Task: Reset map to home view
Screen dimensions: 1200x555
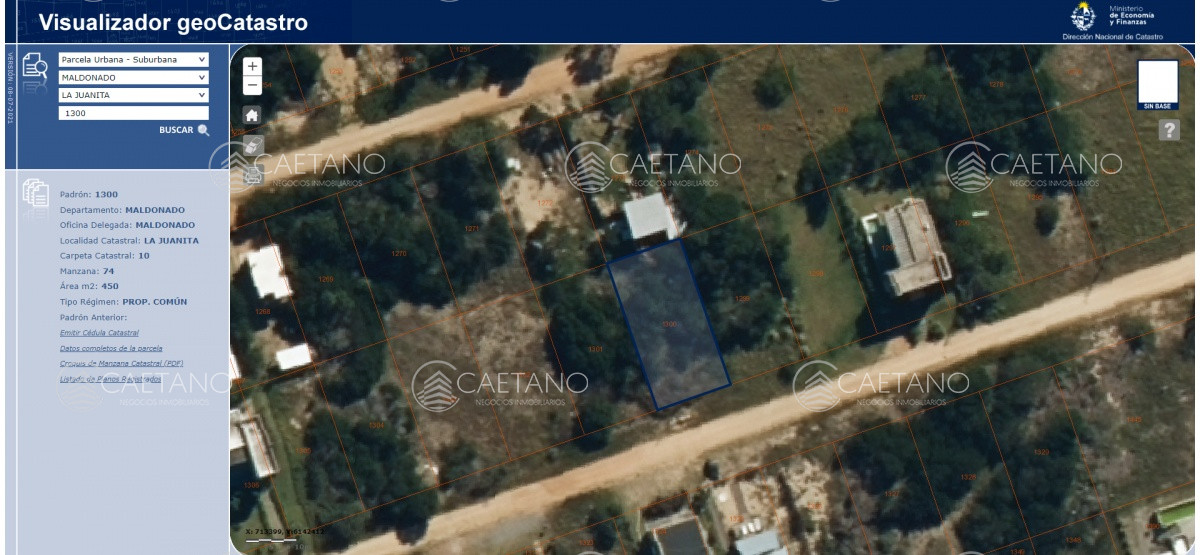Action: tap(253, 115)
